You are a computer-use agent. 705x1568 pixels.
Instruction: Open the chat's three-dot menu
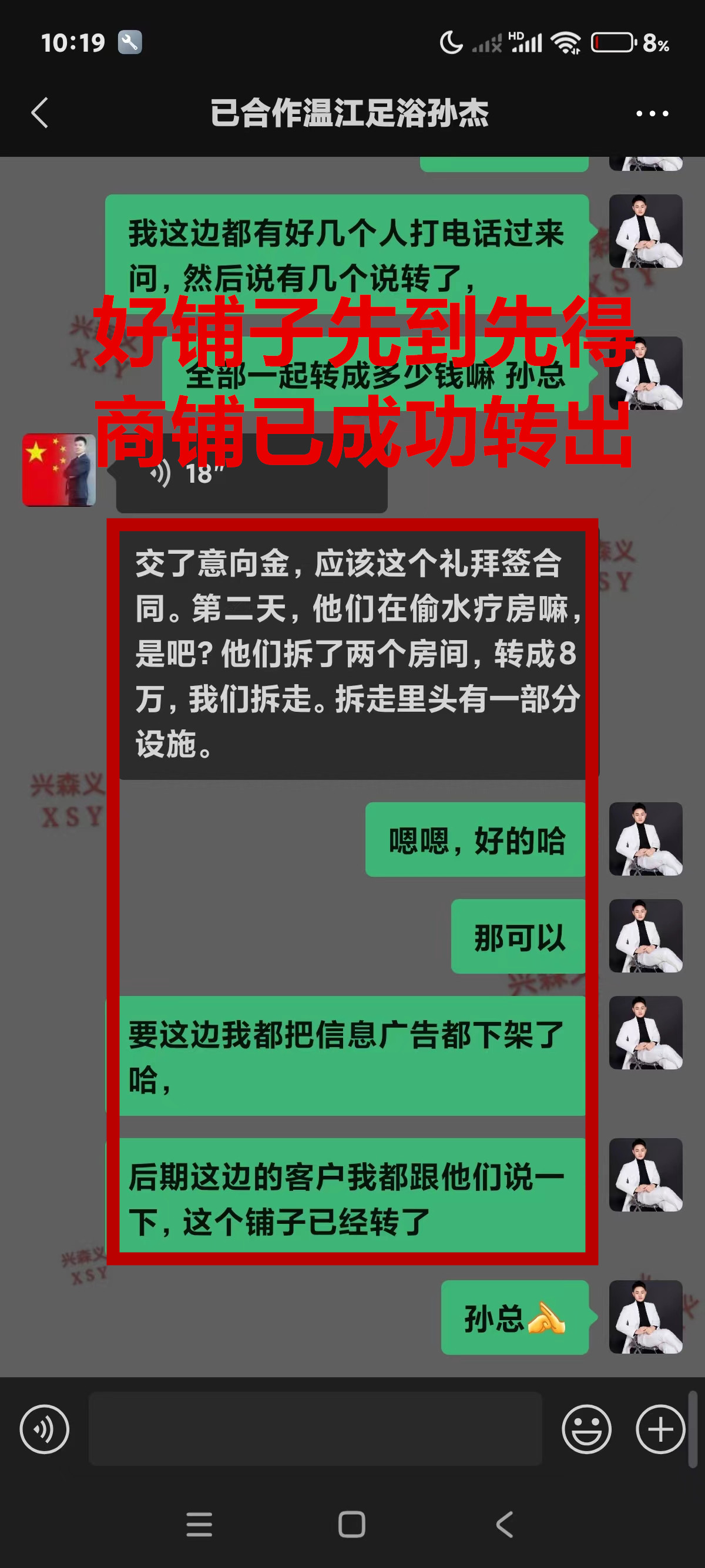[652, 113]
